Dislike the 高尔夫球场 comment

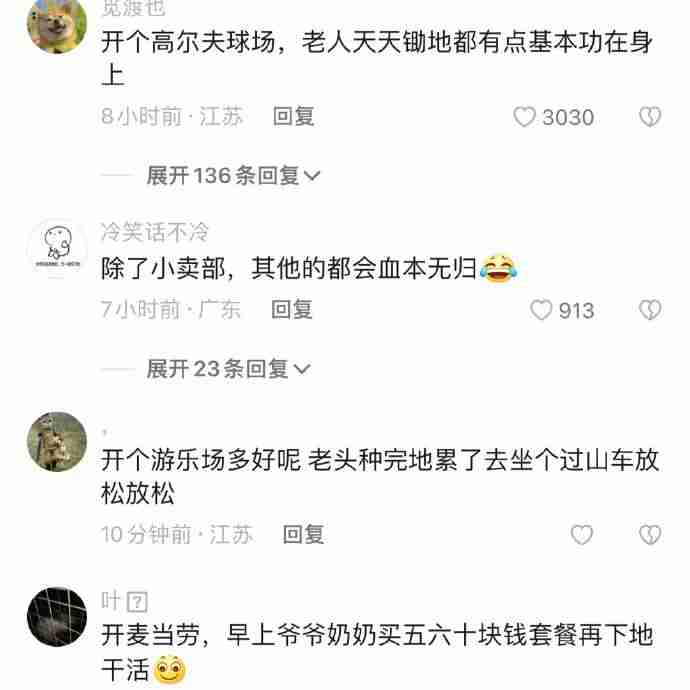click(x=650, y=117)
